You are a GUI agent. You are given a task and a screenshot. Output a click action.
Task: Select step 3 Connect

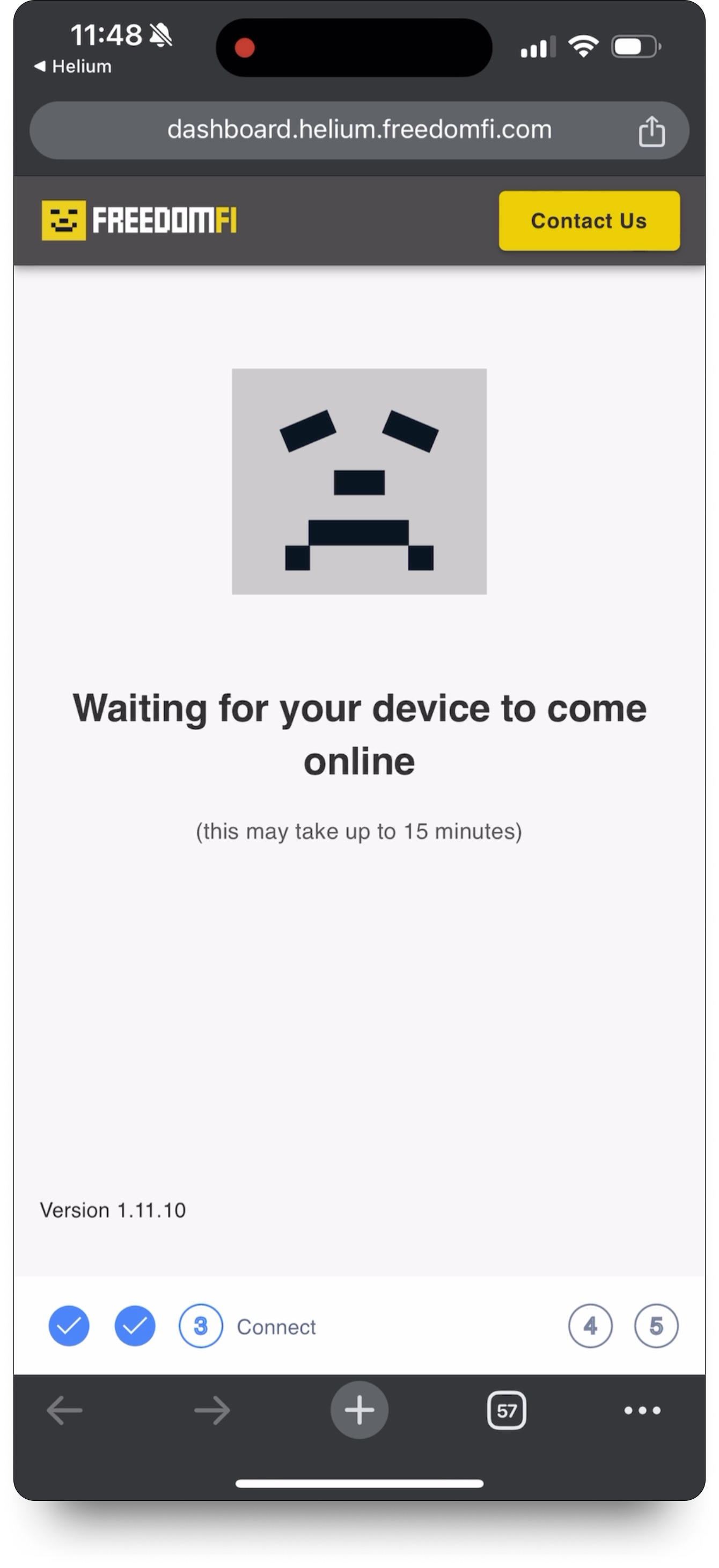[x=201, y=1326]
